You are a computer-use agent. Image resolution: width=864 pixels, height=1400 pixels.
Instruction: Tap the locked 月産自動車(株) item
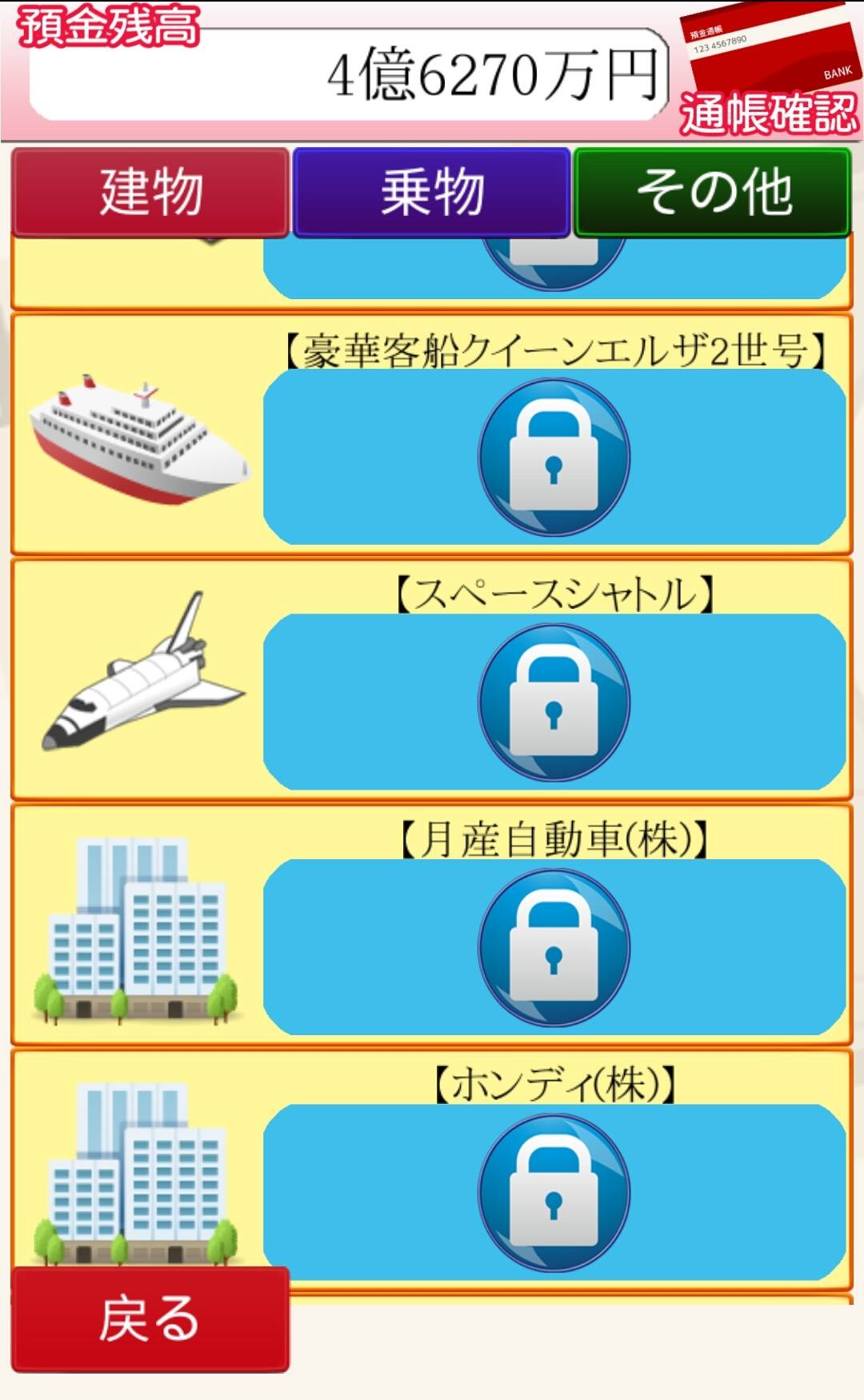pos(554,948)
